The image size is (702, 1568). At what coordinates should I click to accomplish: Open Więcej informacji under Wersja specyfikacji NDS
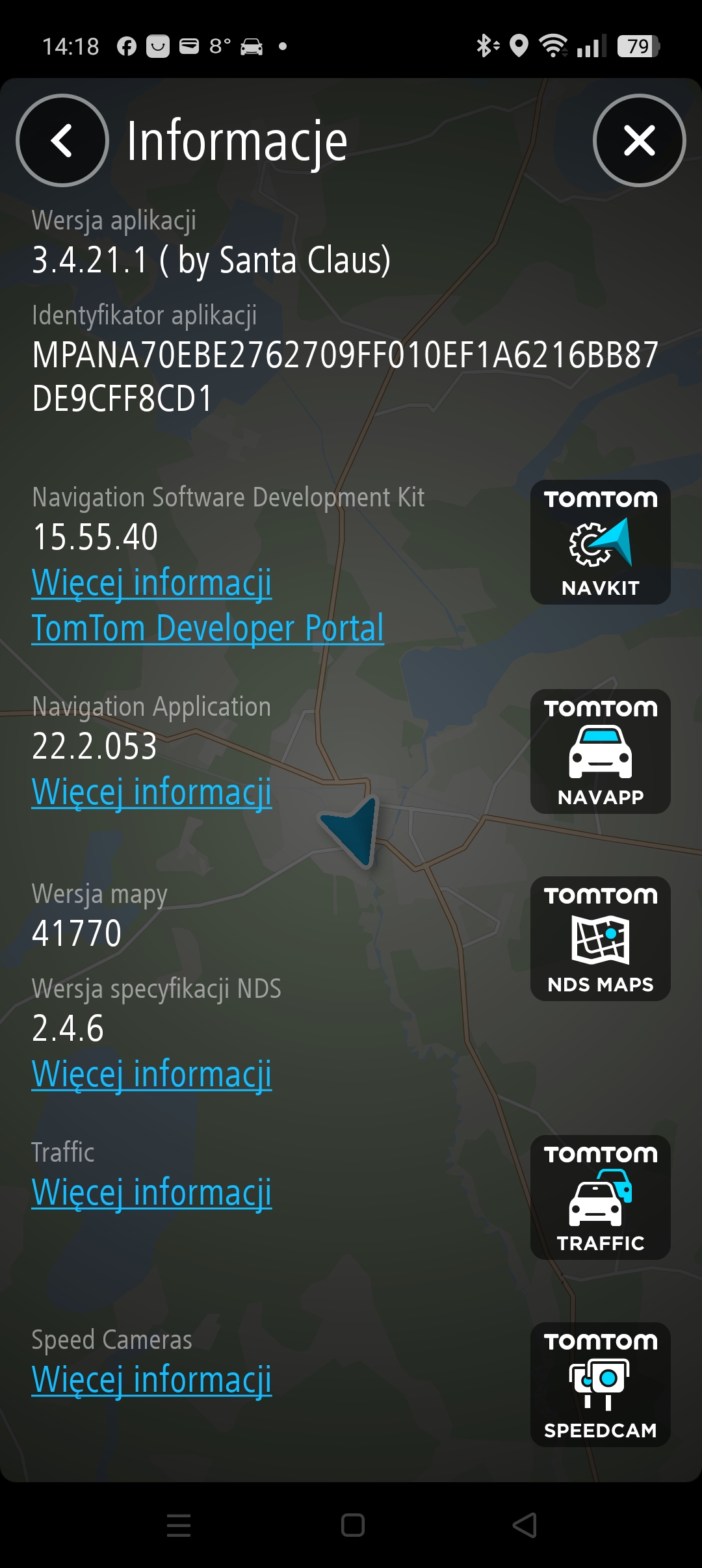(x=151, y=1074)
